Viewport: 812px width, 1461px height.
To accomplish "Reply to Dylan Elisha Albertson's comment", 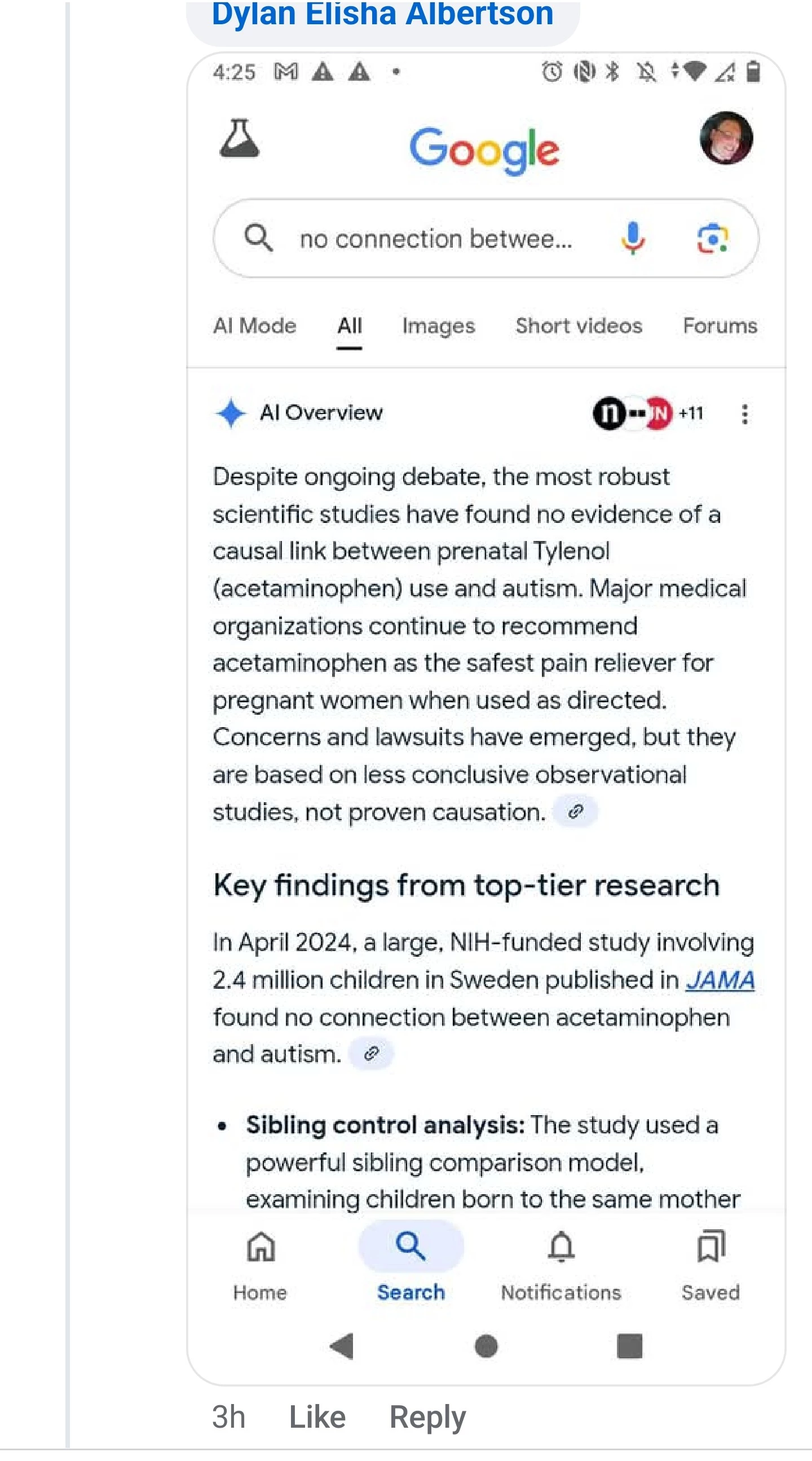I will [x=427, y=1418].
